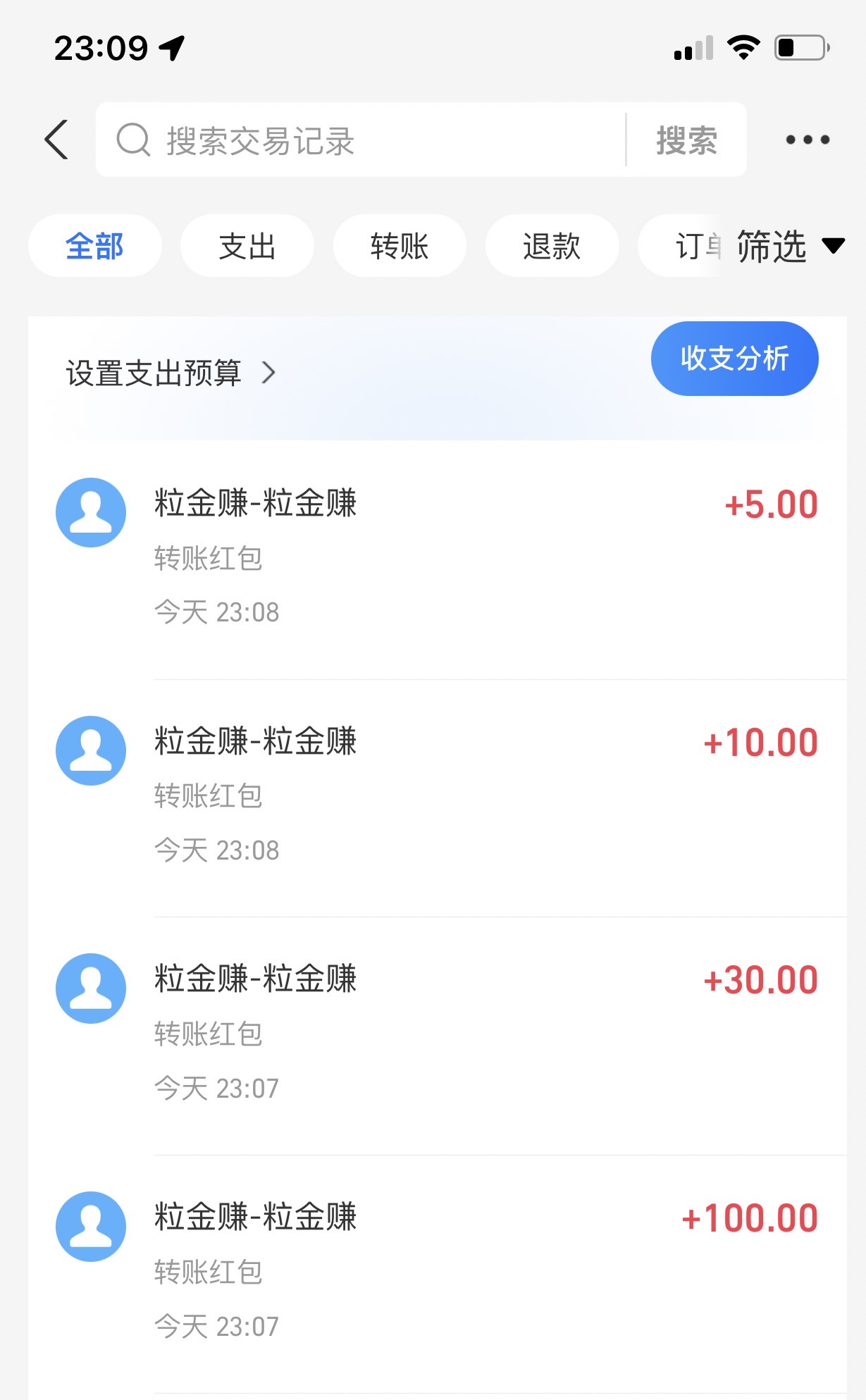Image resolution: width=866 pixels, height=1400 pixels.
Task: Switch to the 全部 tab
Action: pos(94,245)
